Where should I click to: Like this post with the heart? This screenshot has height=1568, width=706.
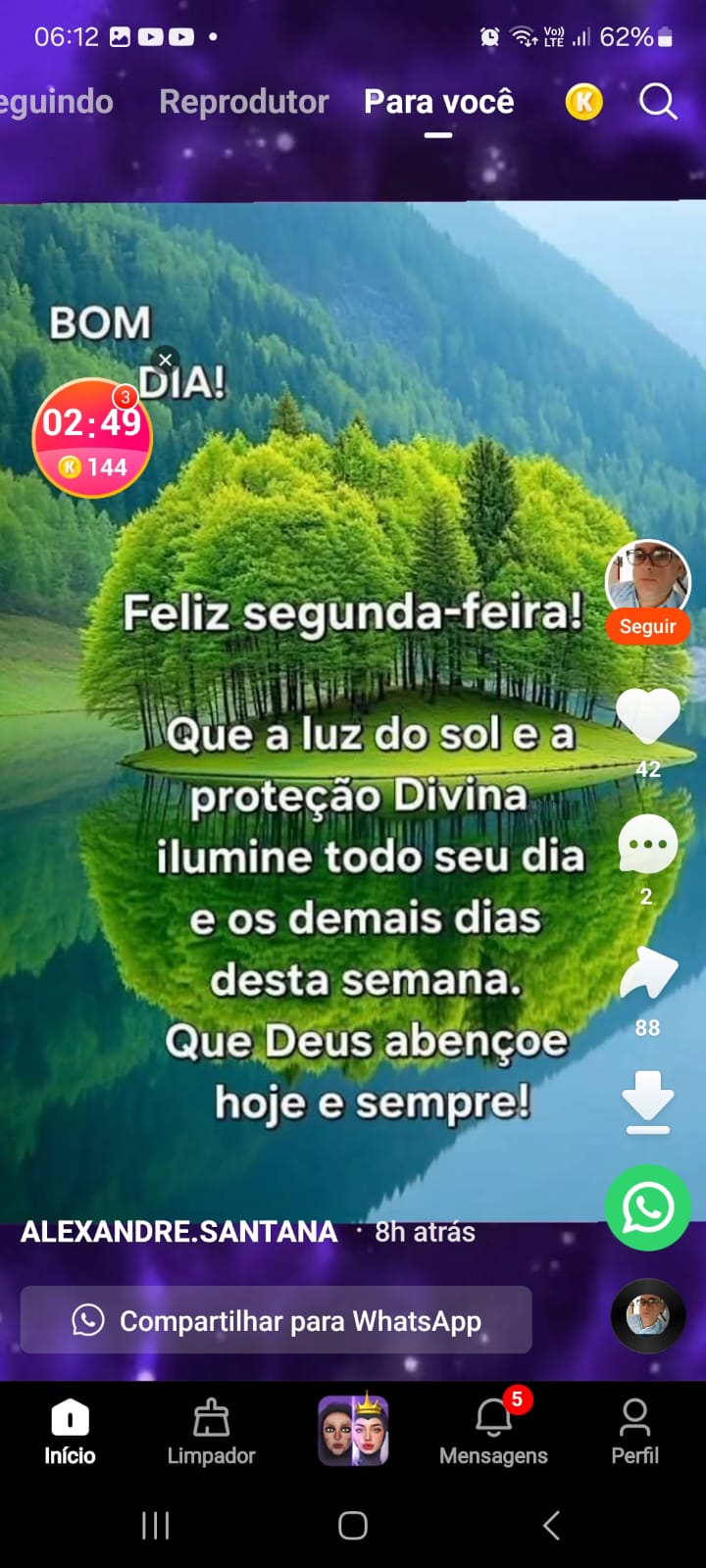648,715
